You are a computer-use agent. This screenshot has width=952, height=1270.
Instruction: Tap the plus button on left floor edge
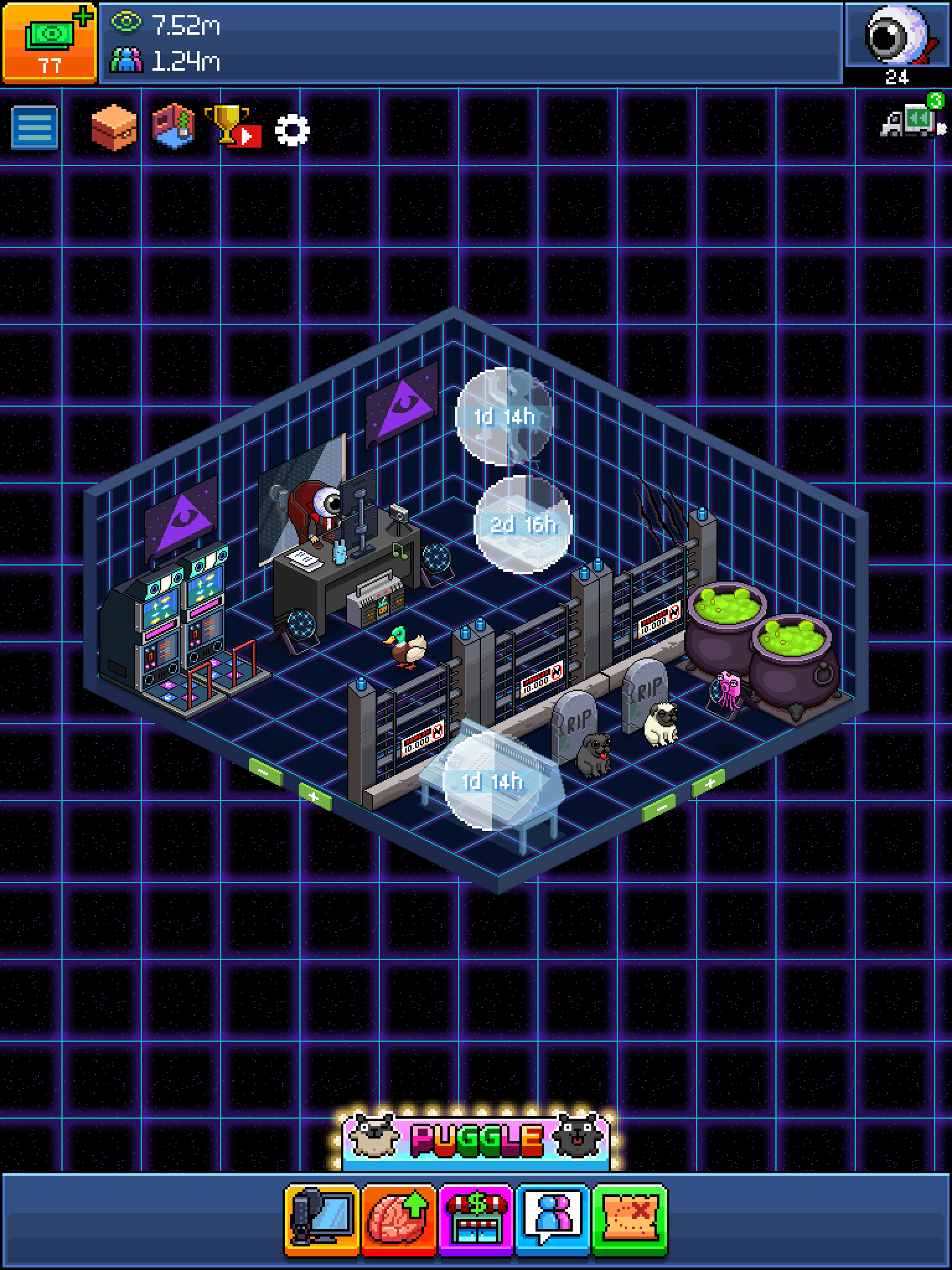coord(315,797)
